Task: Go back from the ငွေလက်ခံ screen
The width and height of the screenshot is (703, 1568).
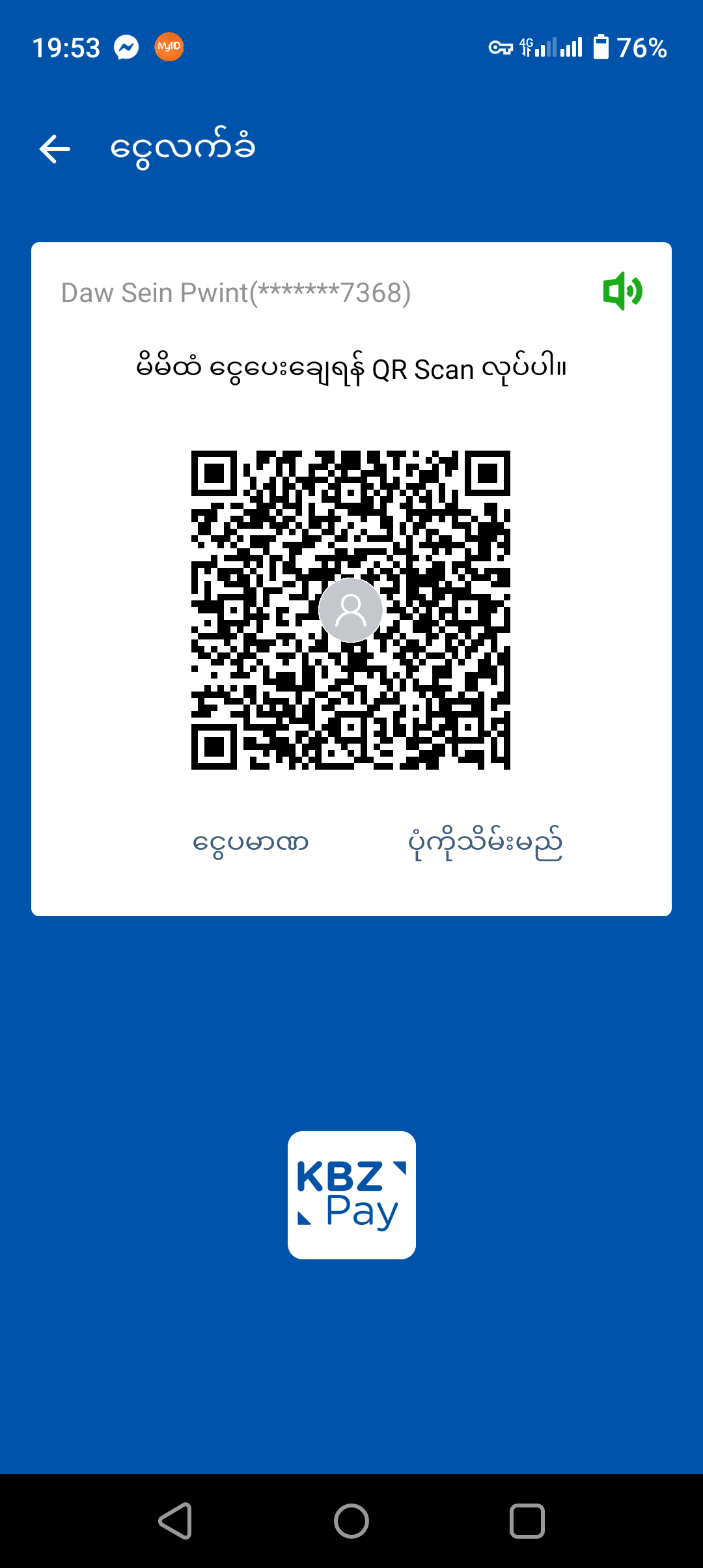Action: coord(55,149)
